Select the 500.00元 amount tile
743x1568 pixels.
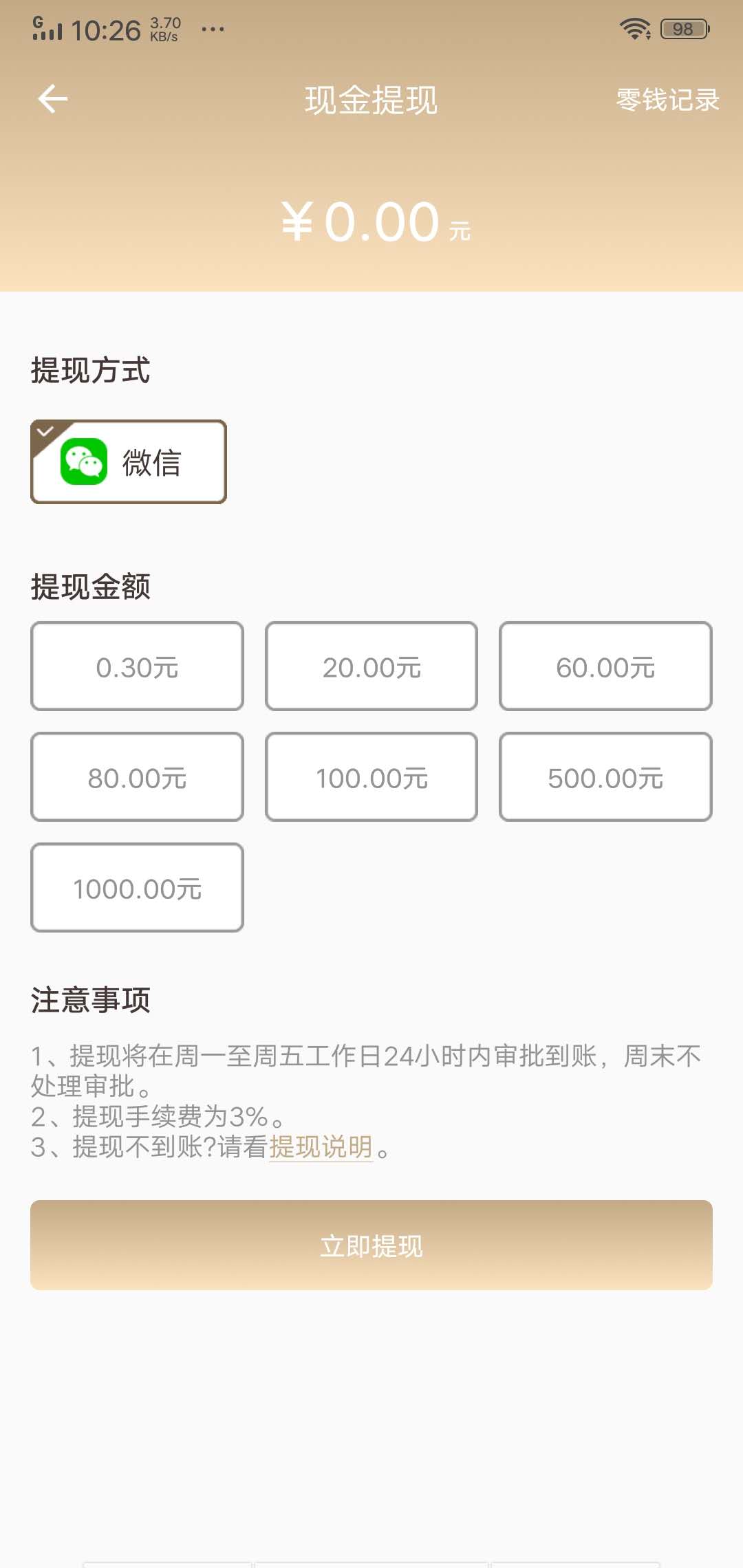pos(605,777)
